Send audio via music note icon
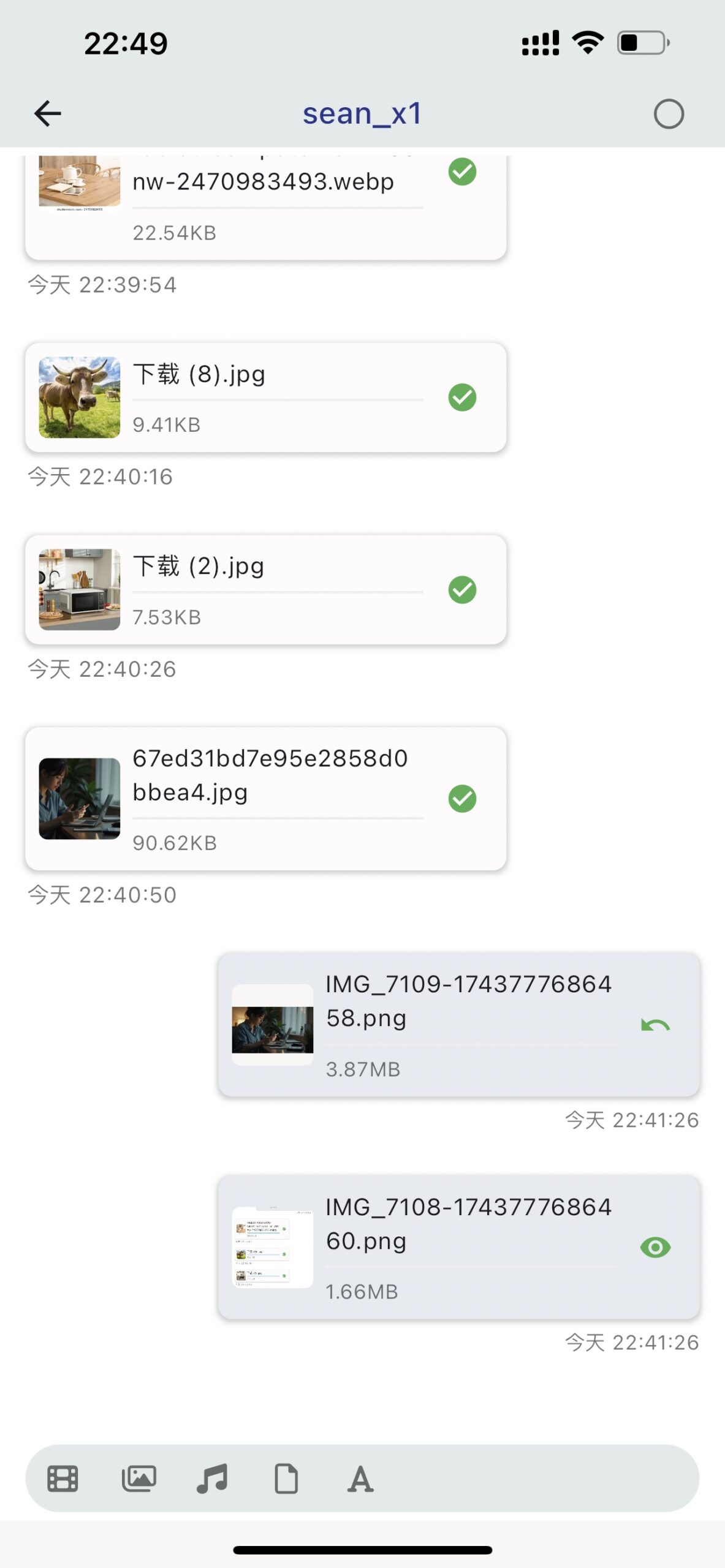This screenshot has height=1568, width=725. [212, 1479]
